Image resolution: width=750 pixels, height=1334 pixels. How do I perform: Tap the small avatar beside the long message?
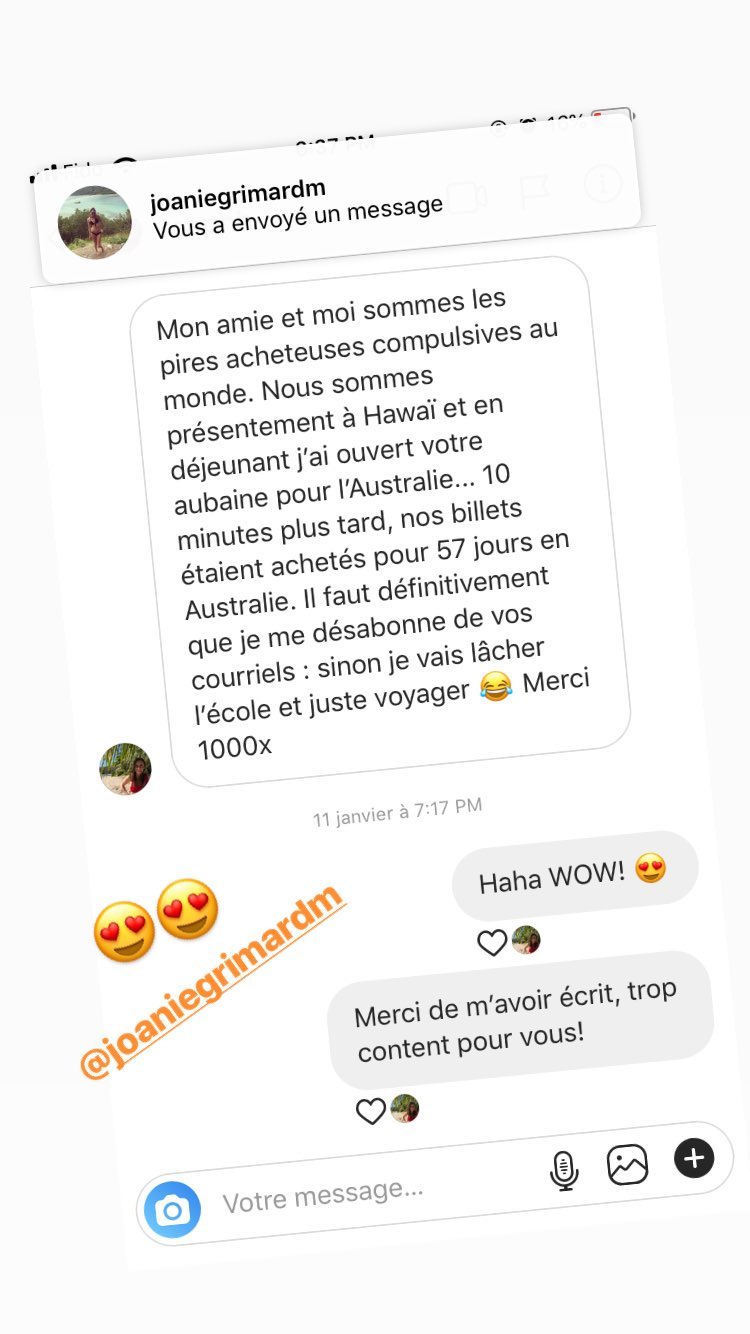[x=125, y=768]
